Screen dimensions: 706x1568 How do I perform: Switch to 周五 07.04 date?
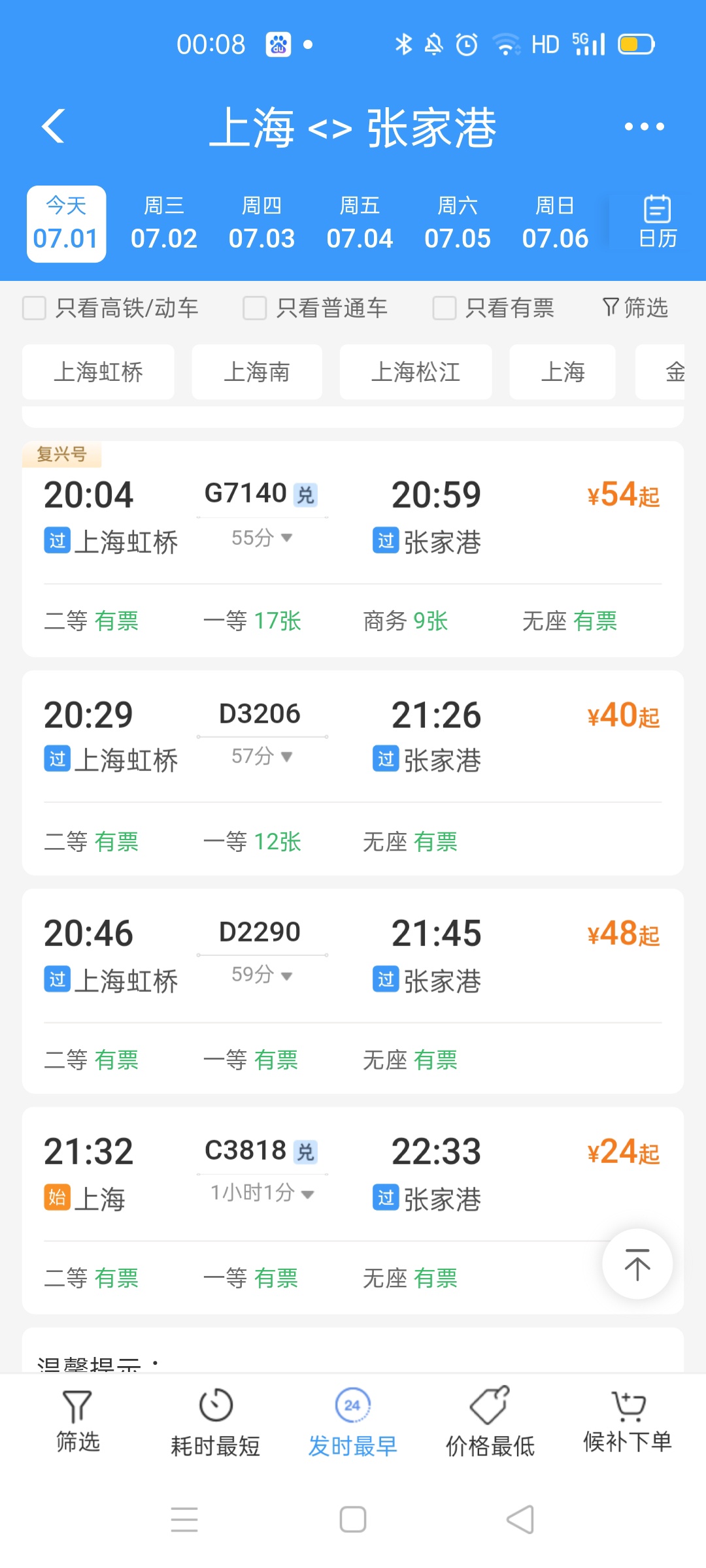point(360,223)
